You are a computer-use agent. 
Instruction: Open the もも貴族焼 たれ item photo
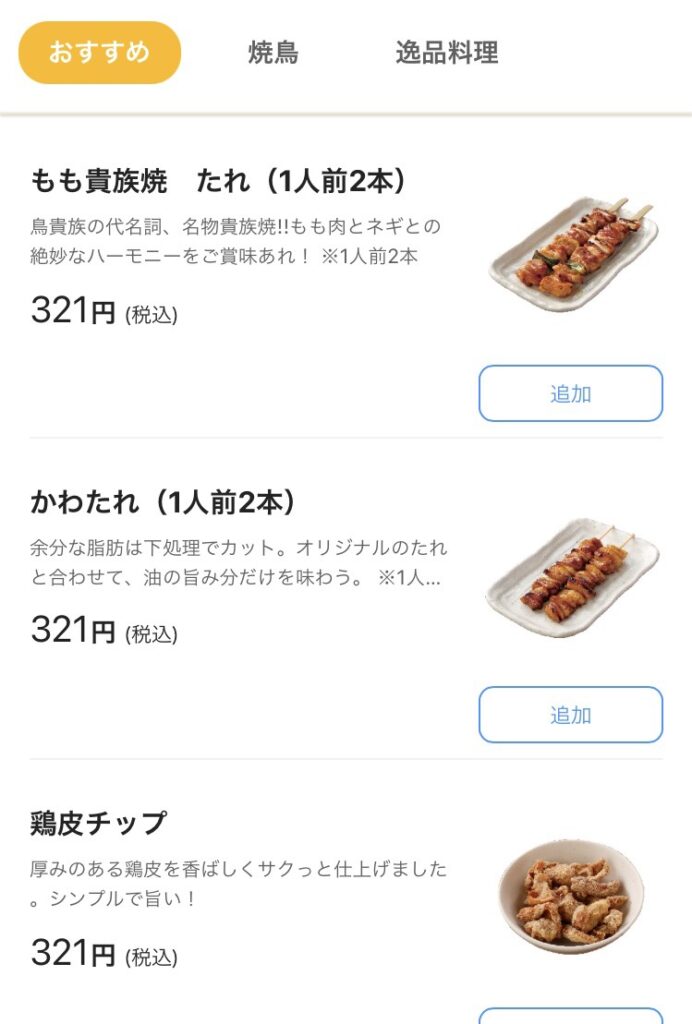(x=572, y=253)
